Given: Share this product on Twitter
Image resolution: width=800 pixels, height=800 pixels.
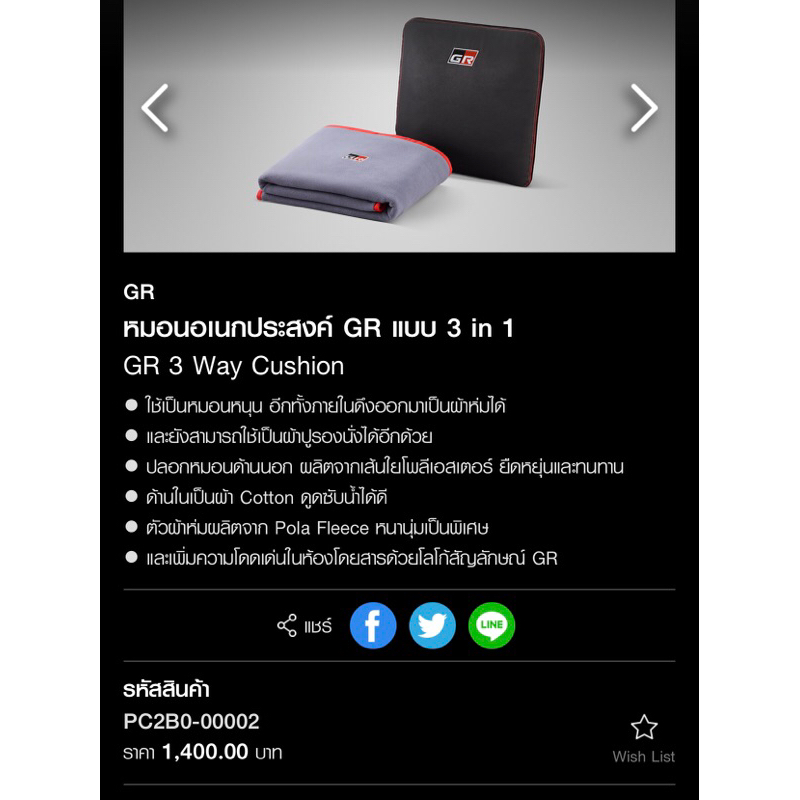Looking at the screenshot, I should point(432,626).
